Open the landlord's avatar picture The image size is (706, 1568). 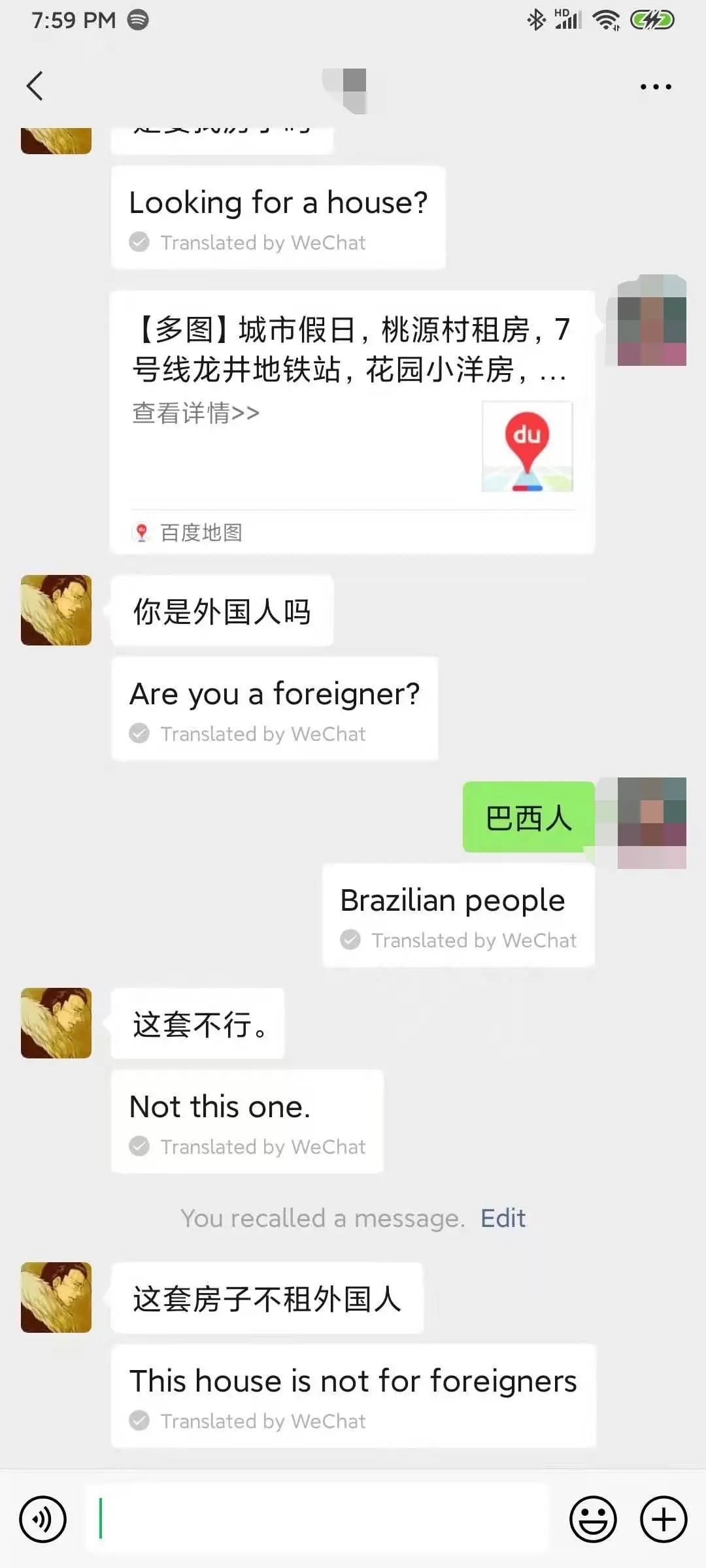click(56, 610)
